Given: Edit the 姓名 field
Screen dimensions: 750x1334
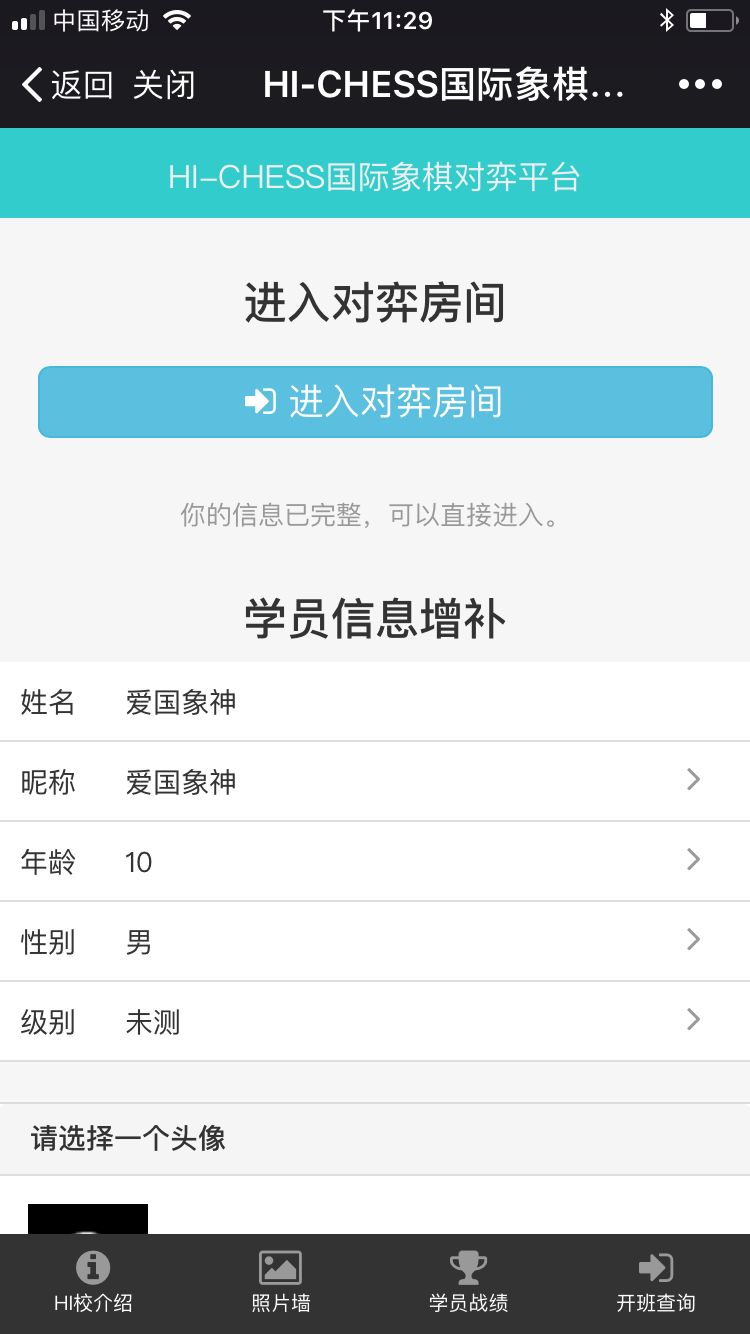Looking at the screenshot, I should [x=375, y=702].
